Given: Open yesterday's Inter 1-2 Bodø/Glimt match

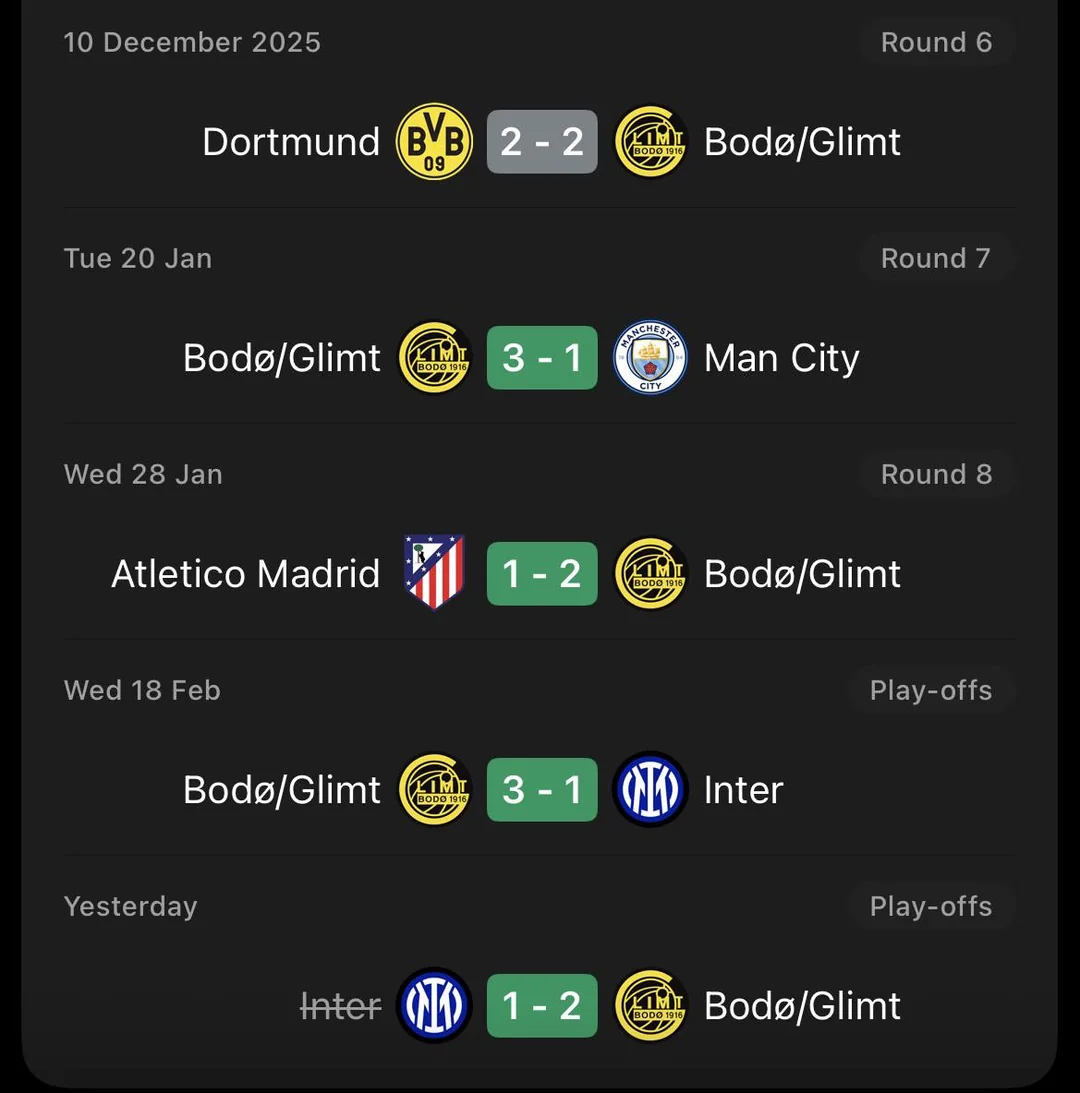Looking at the screenshot, I should click(541, 1006).
